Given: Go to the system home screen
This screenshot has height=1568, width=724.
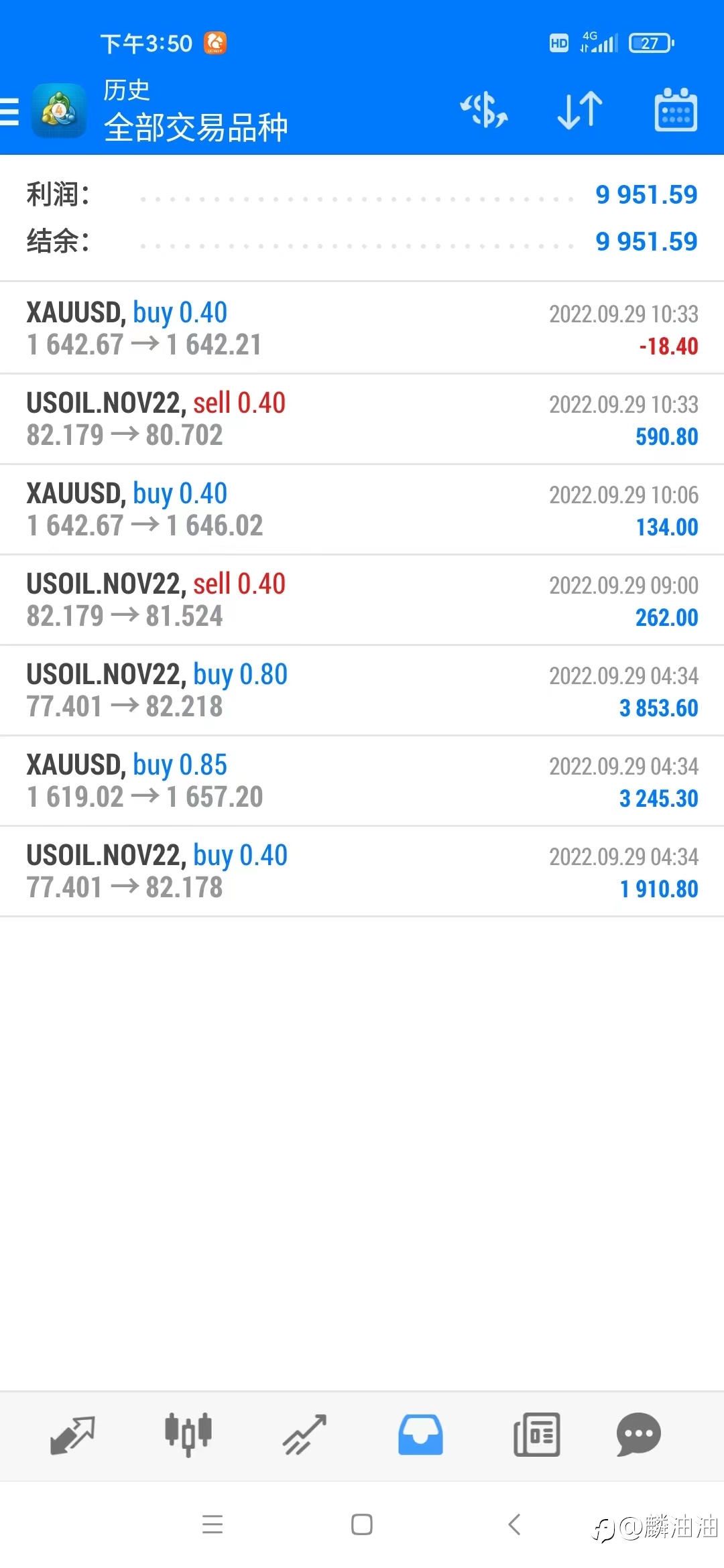Looking at the screenshot, I should (x=362, y=1524).
